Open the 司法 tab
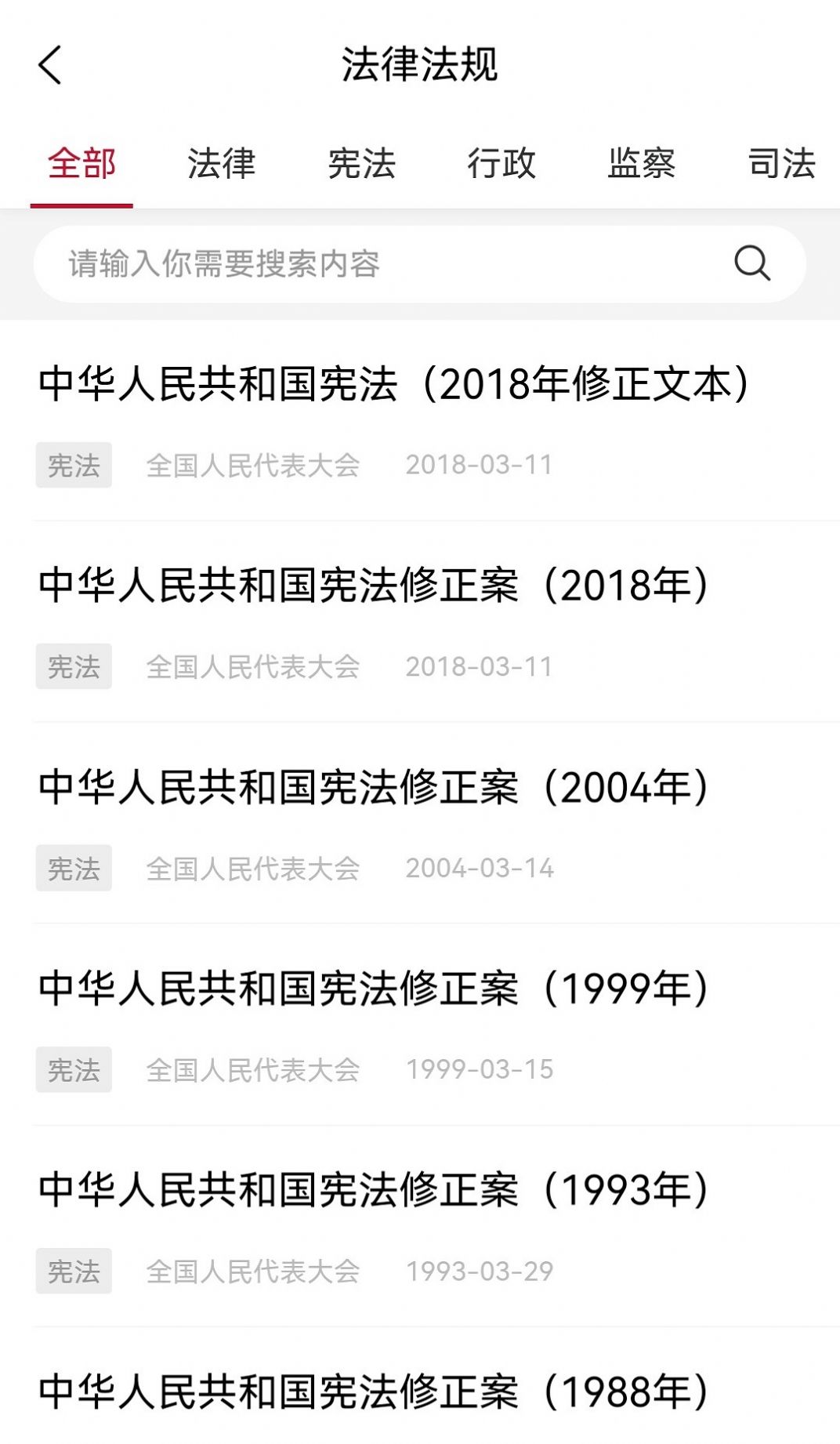This screenshot has height=1444, width=840. 782,164
